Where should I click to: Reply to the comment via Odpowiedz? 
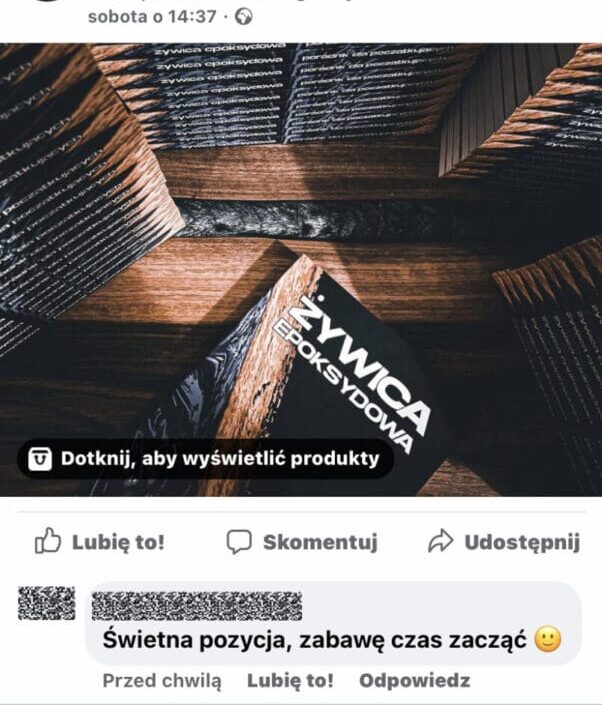414,681
